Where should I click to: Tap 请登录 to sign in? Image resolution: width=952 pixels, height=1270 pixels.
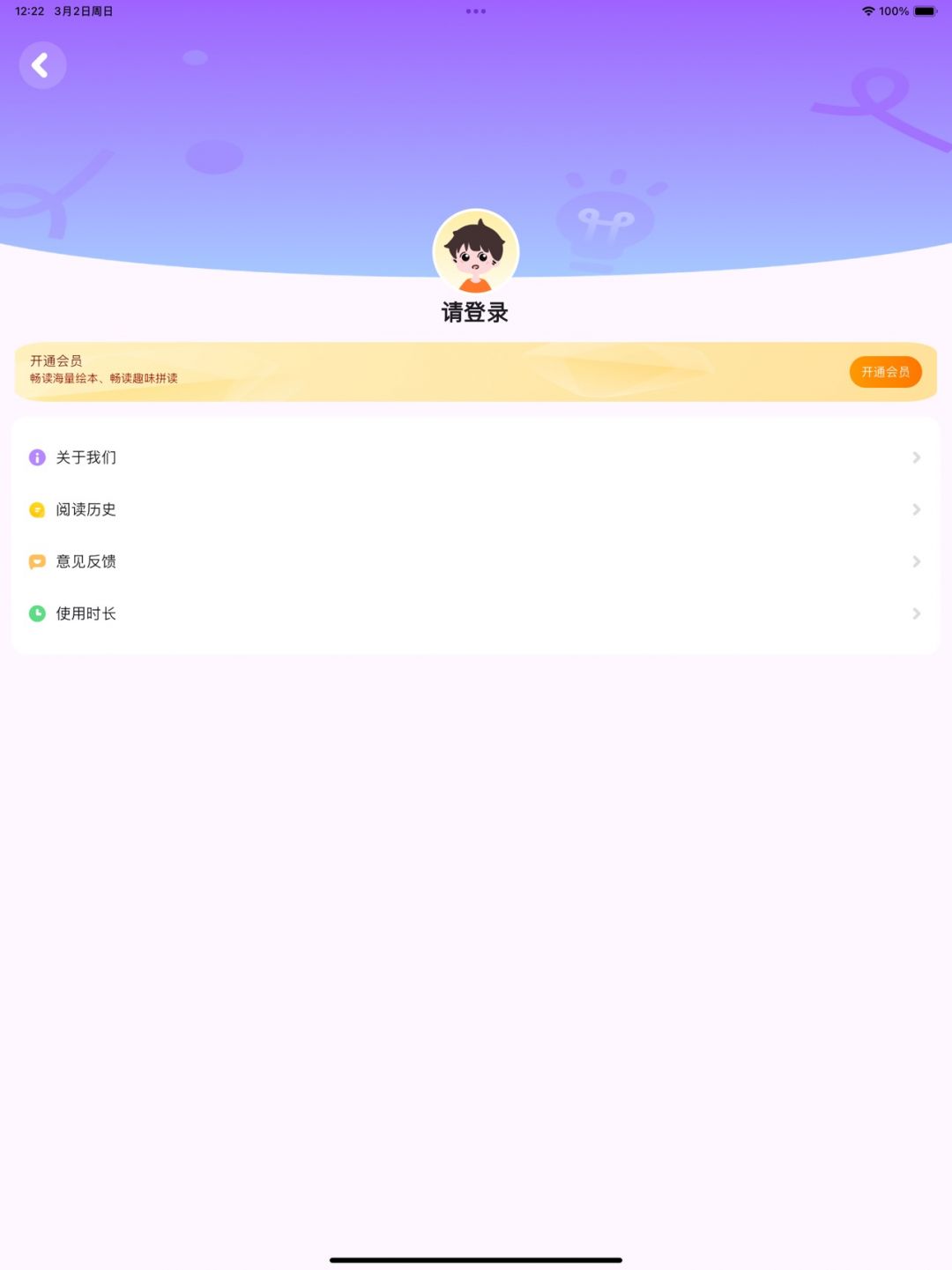click(475, 313)
